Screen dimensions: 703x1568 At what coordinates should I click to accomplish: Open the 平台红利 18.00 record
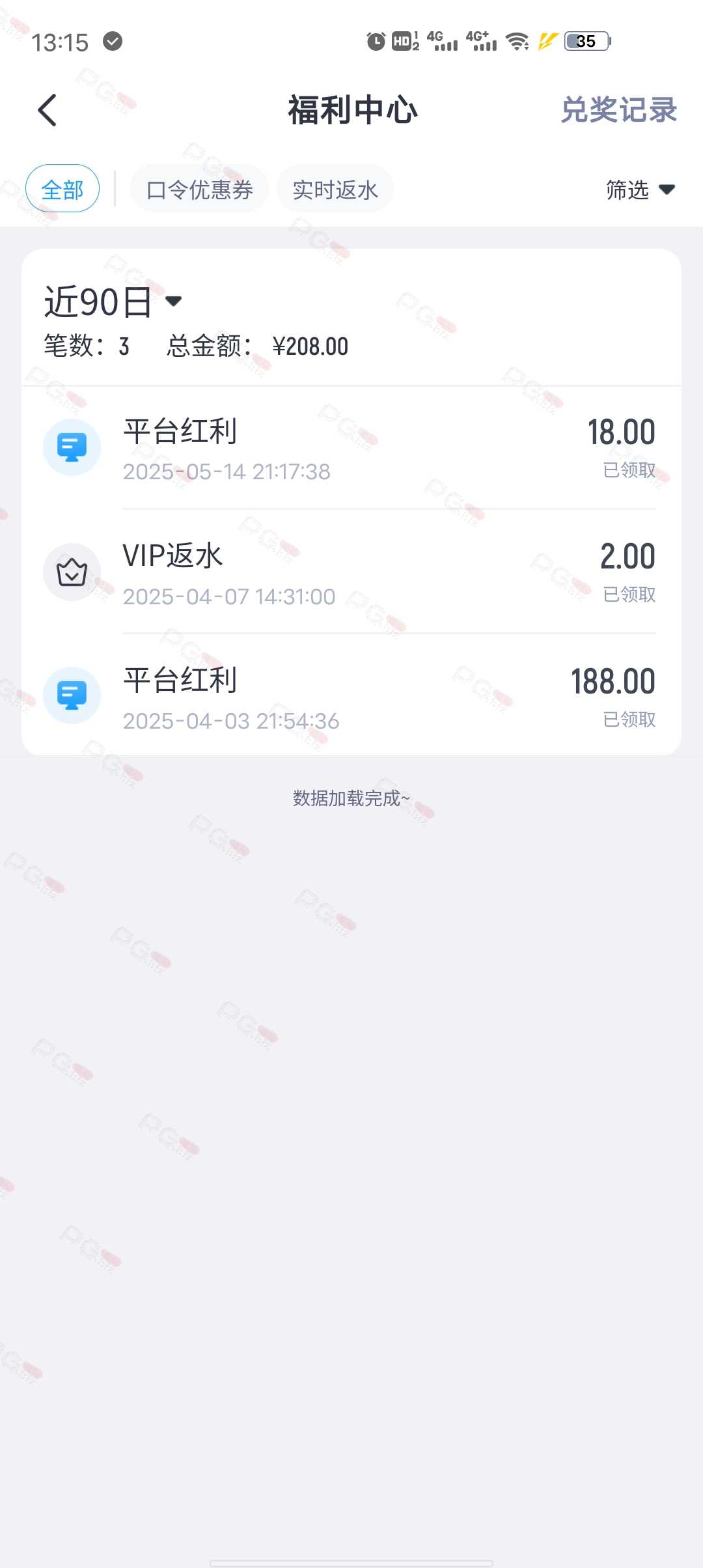pos(351,448)
